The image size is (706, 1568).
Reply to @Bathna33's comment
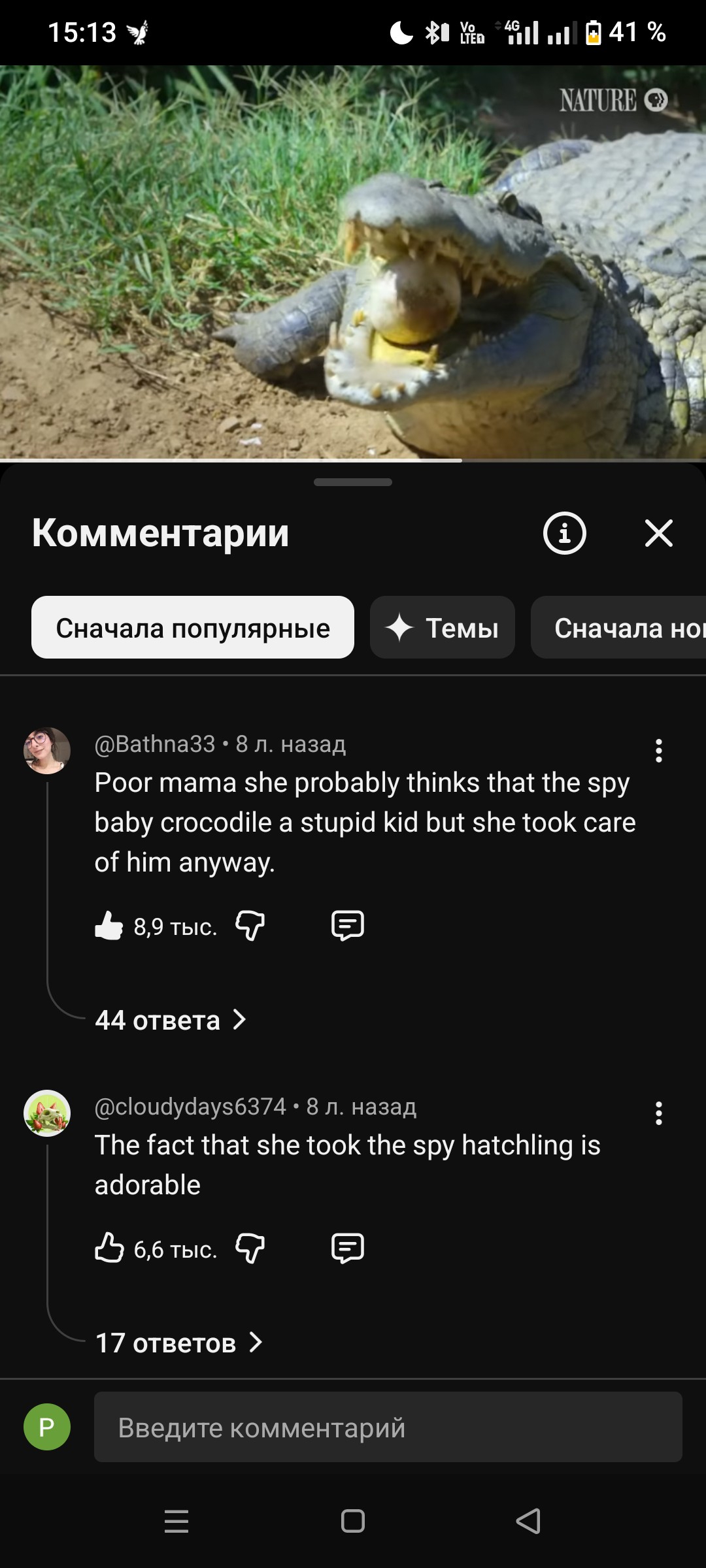347,926
